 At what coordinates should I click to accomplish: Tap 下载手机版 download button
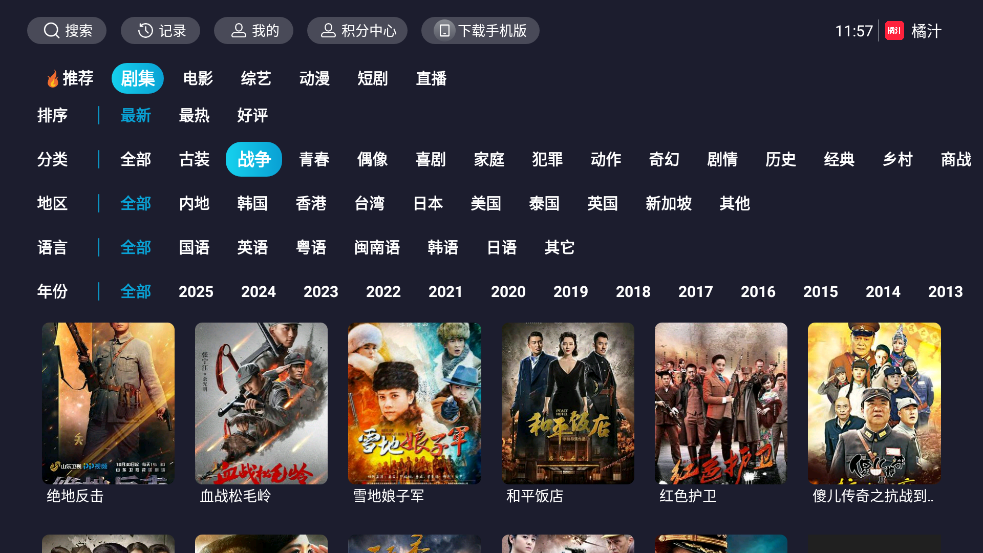coord(480,31)
